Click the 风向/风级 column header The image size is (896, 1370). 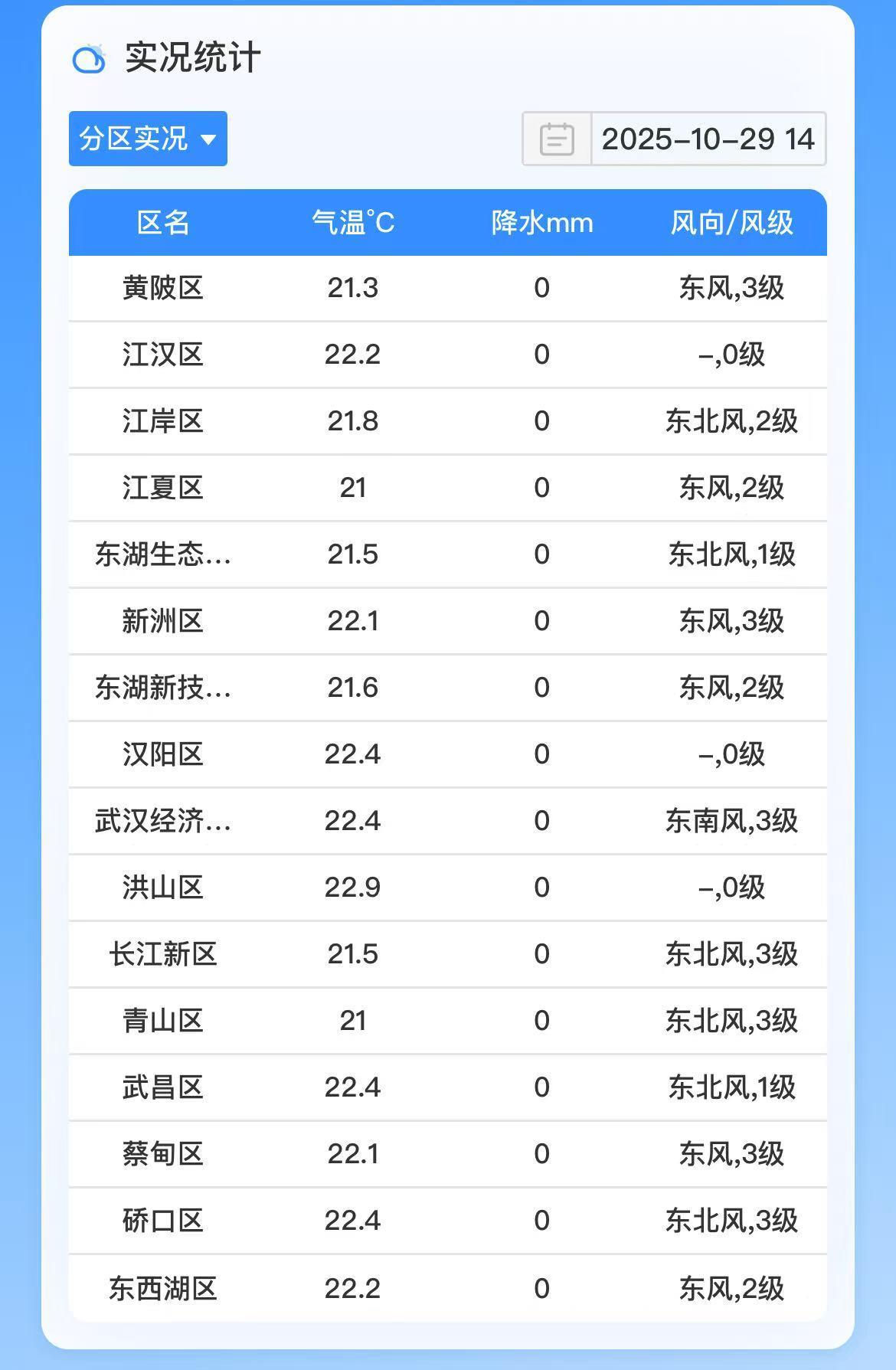tap(731, 223)
